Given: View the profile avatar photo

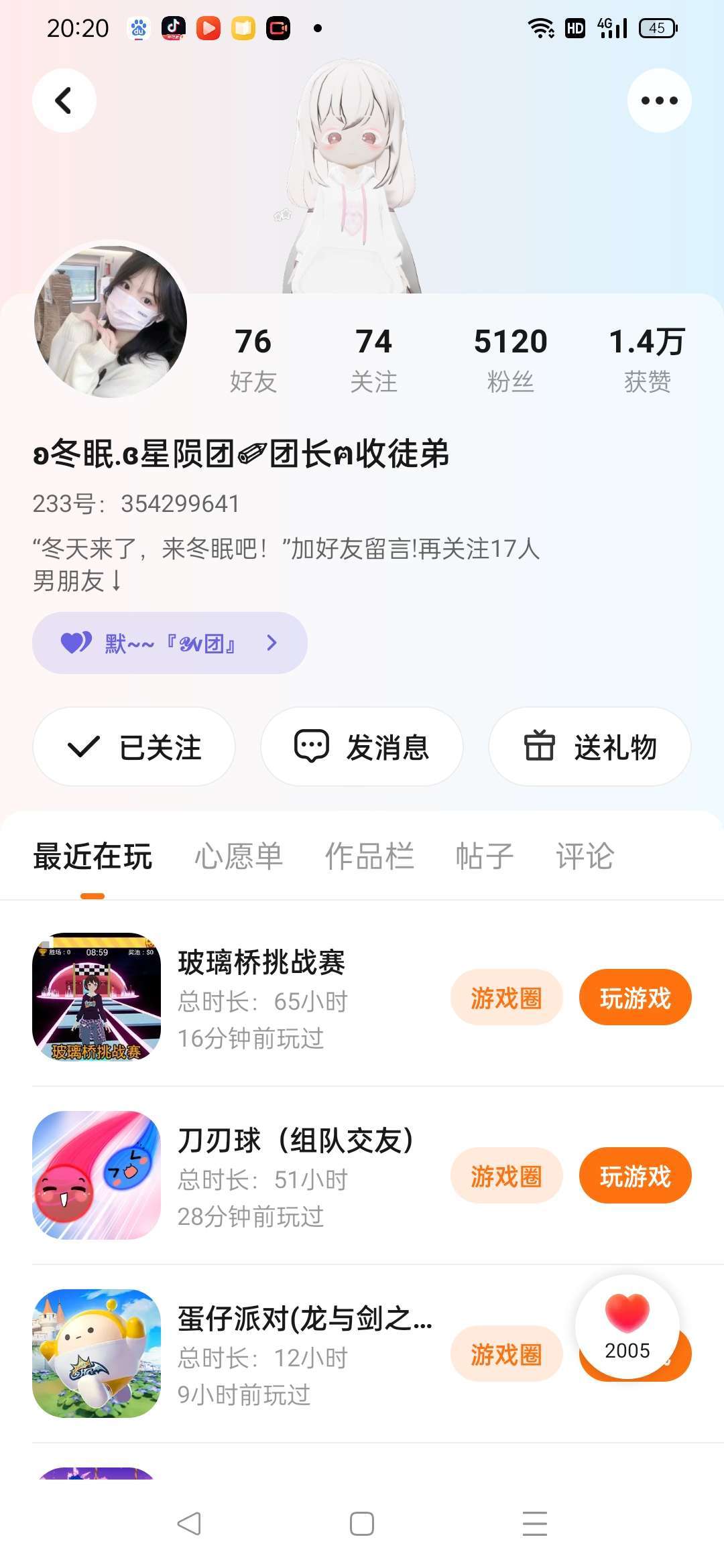Looking at the screenshot, I should point(111,320).
